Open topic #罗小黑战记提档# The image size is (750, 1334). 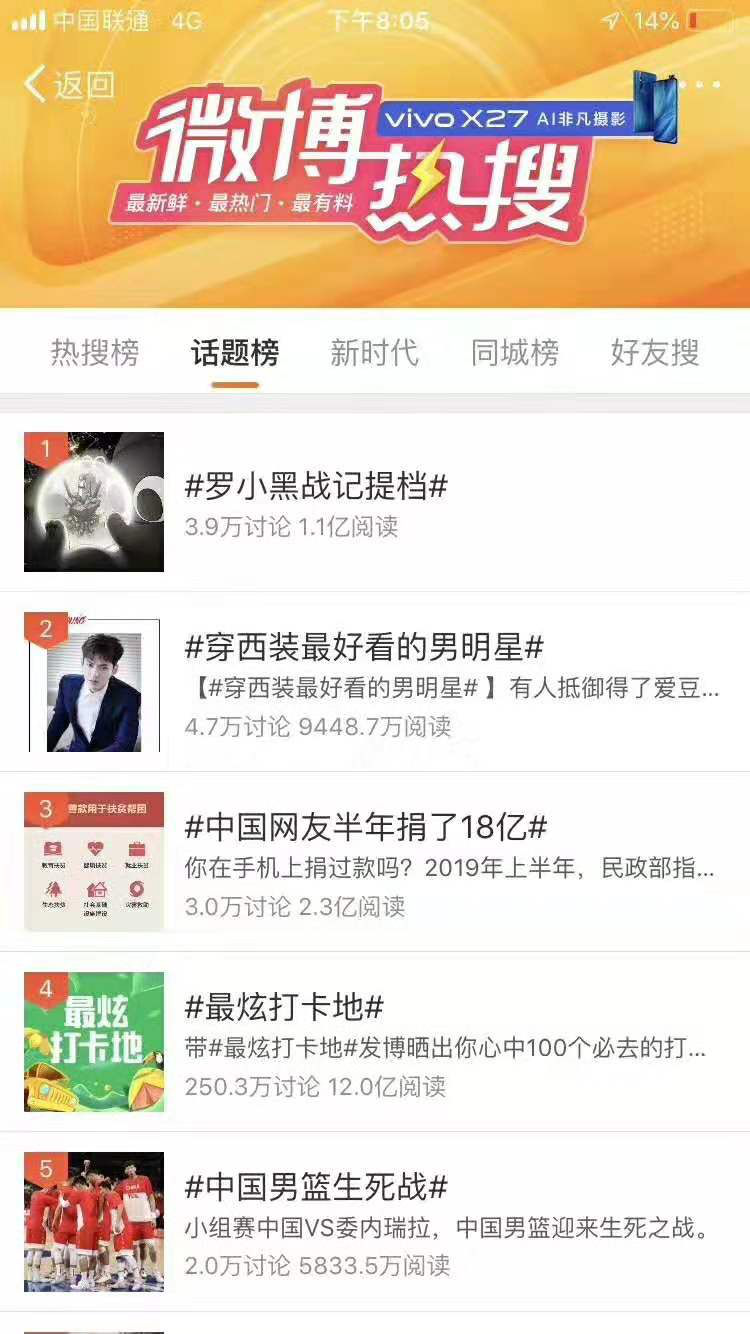coord(316,487)
